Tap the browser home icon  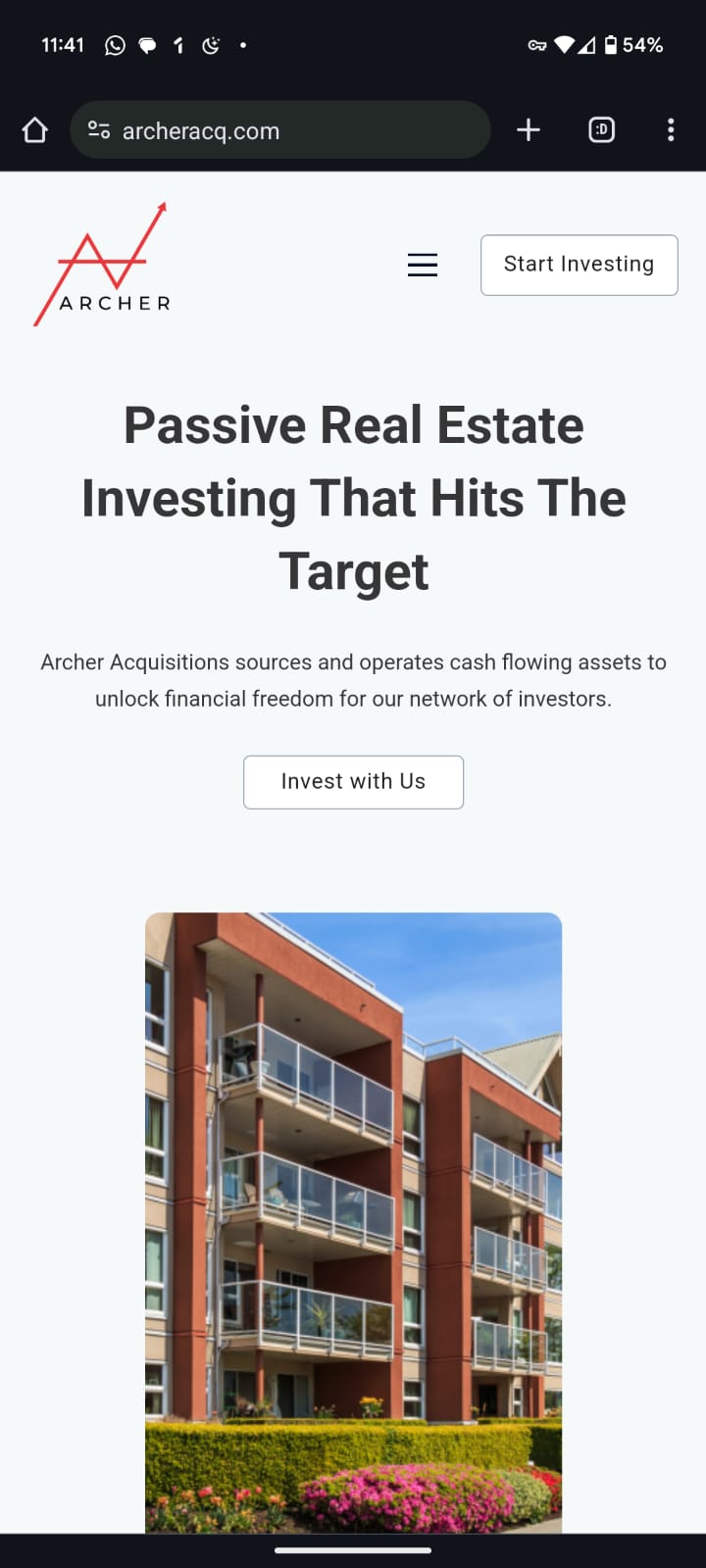(x=35, y=130)
